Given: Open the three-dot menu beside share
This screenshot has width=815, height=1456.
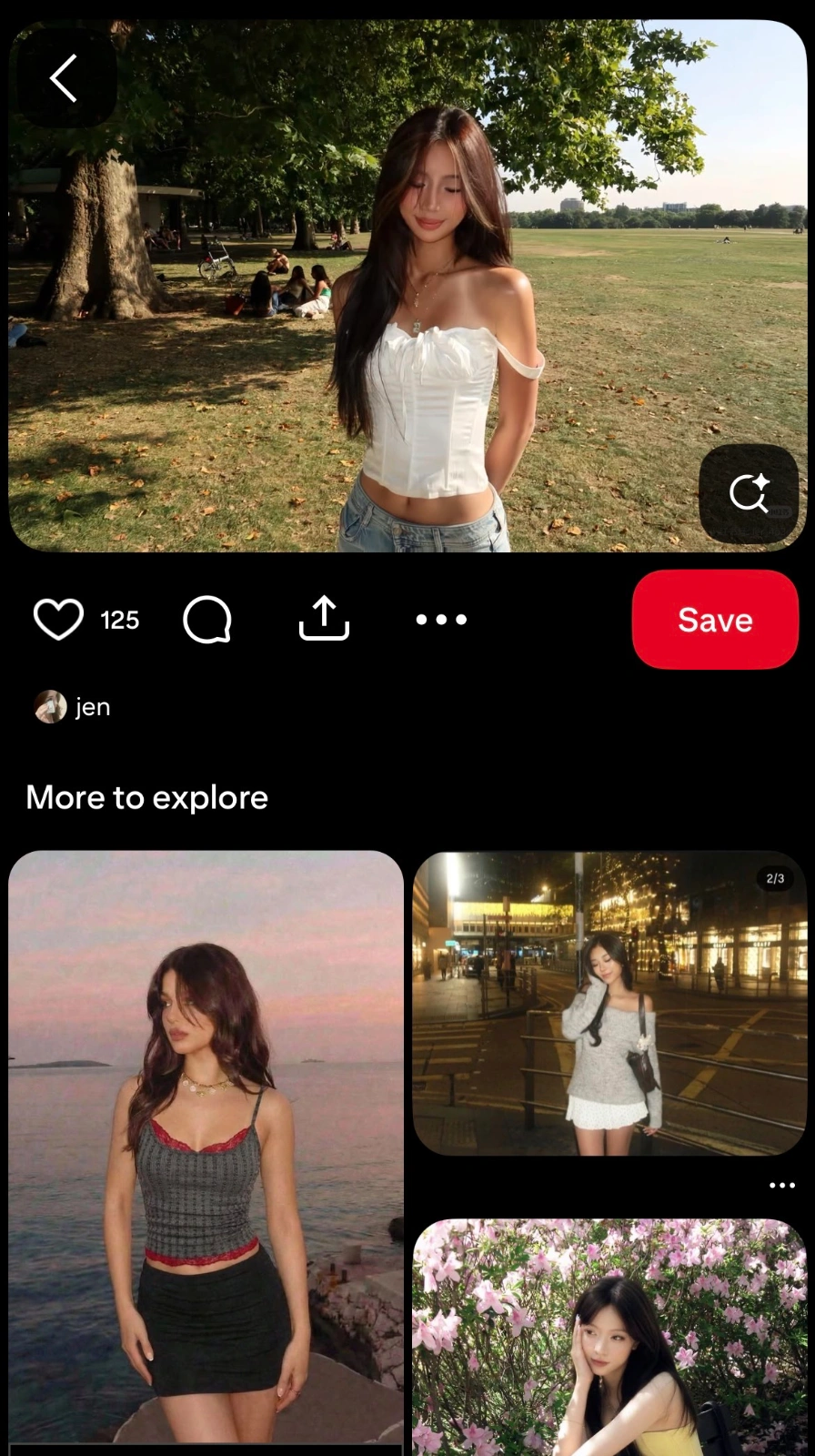Looking at the screenshot, I should 441,620.
